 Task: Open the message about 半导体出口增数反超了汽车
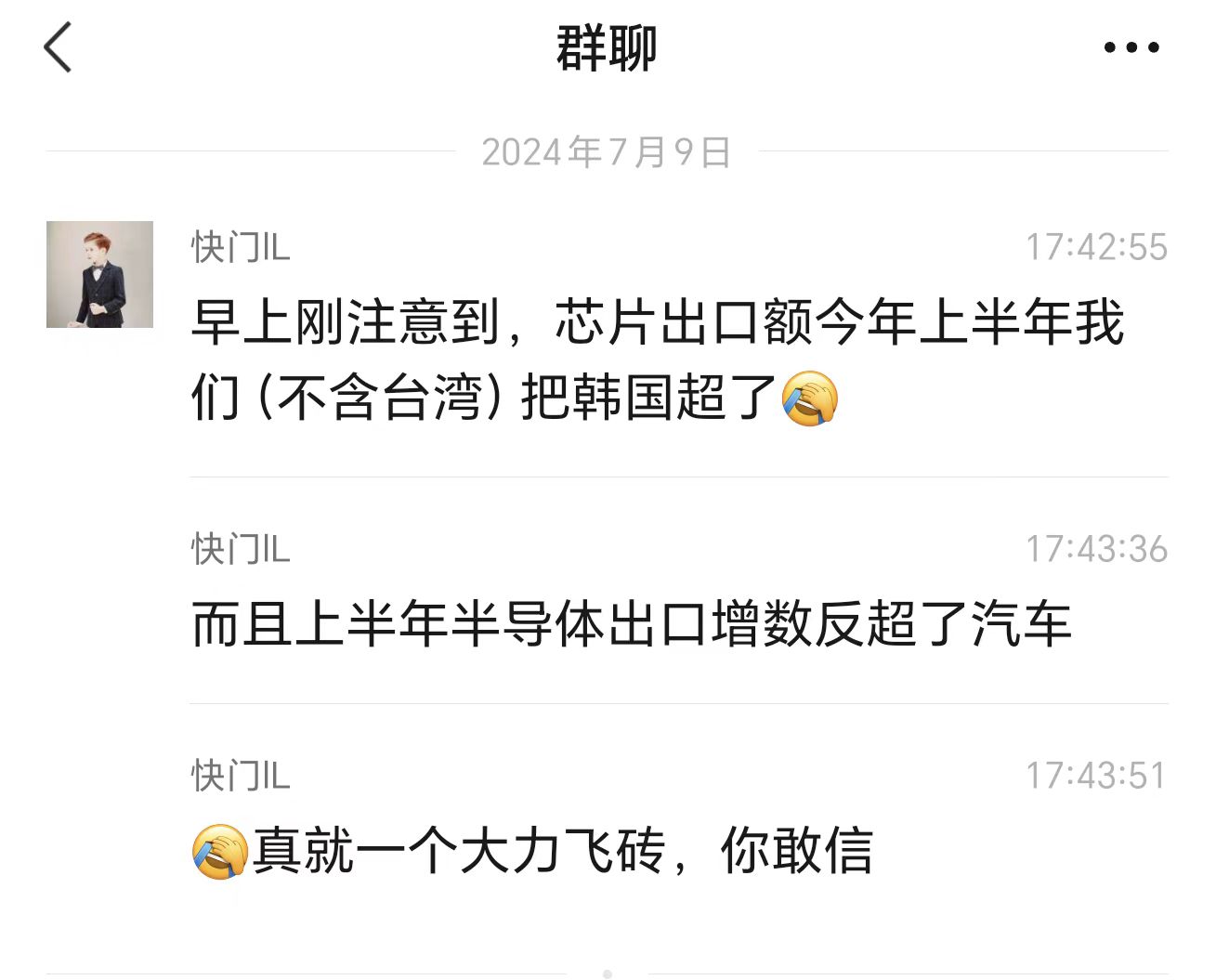[632, 623]
